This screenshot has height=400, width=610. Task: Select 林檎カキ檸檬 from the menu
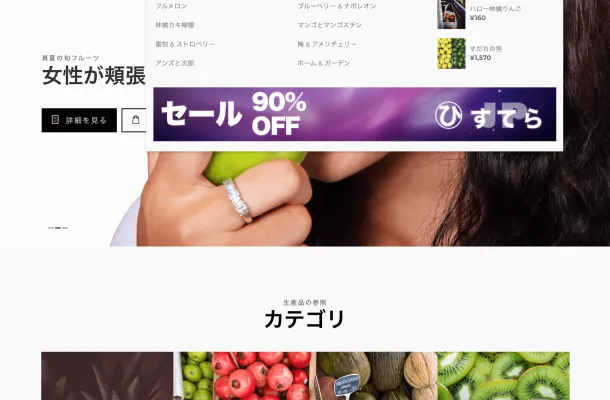tap(175, 25)
